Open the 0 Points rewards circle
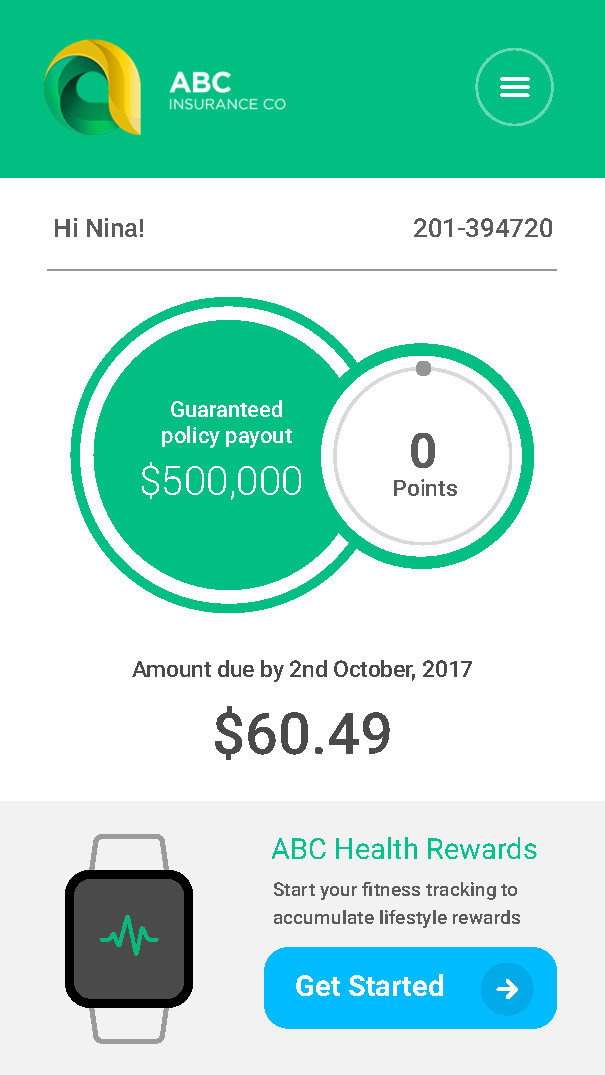Screen dimensions: 605x1075 pyautogui.click(x=423, y=456)
